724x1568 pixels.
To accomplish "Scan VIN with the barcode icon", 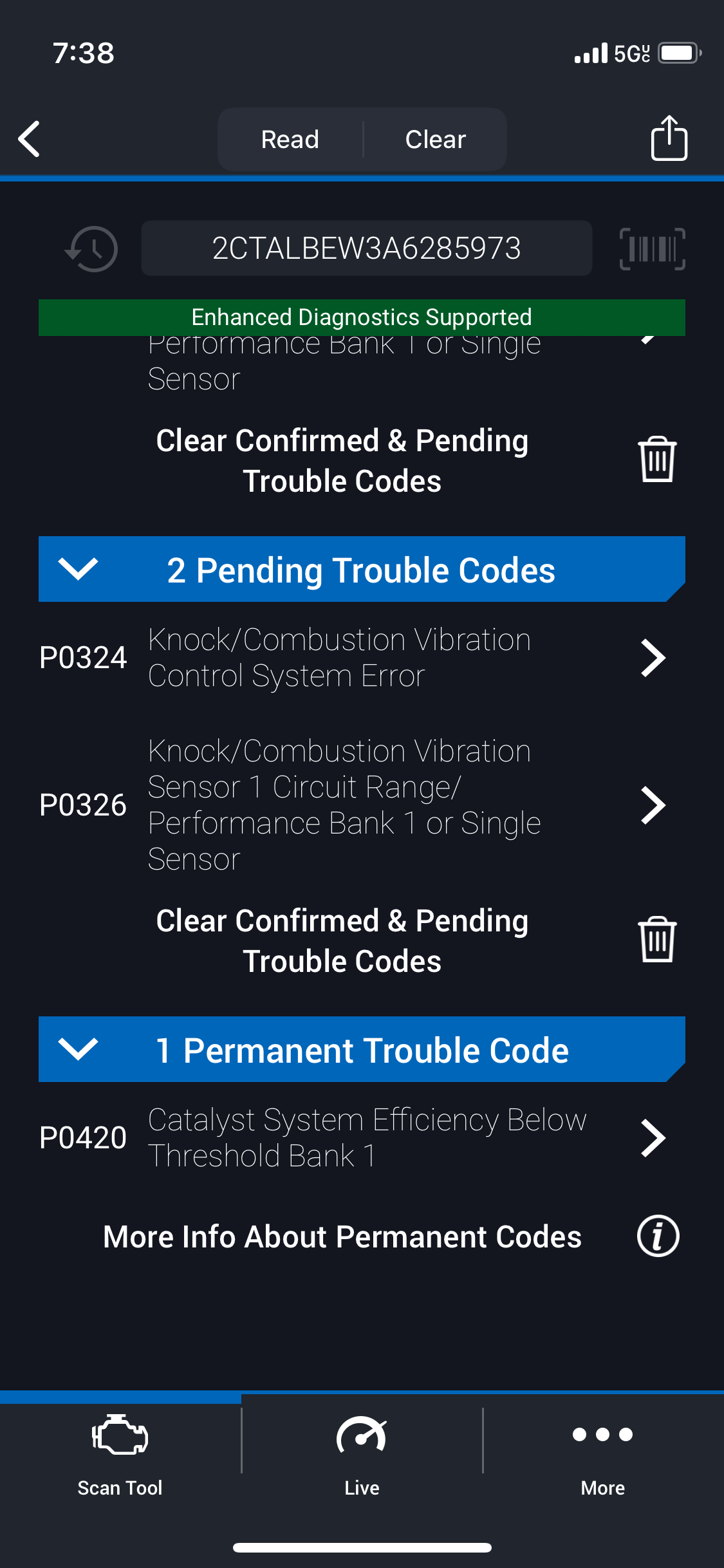I will [x=652, y=248].
